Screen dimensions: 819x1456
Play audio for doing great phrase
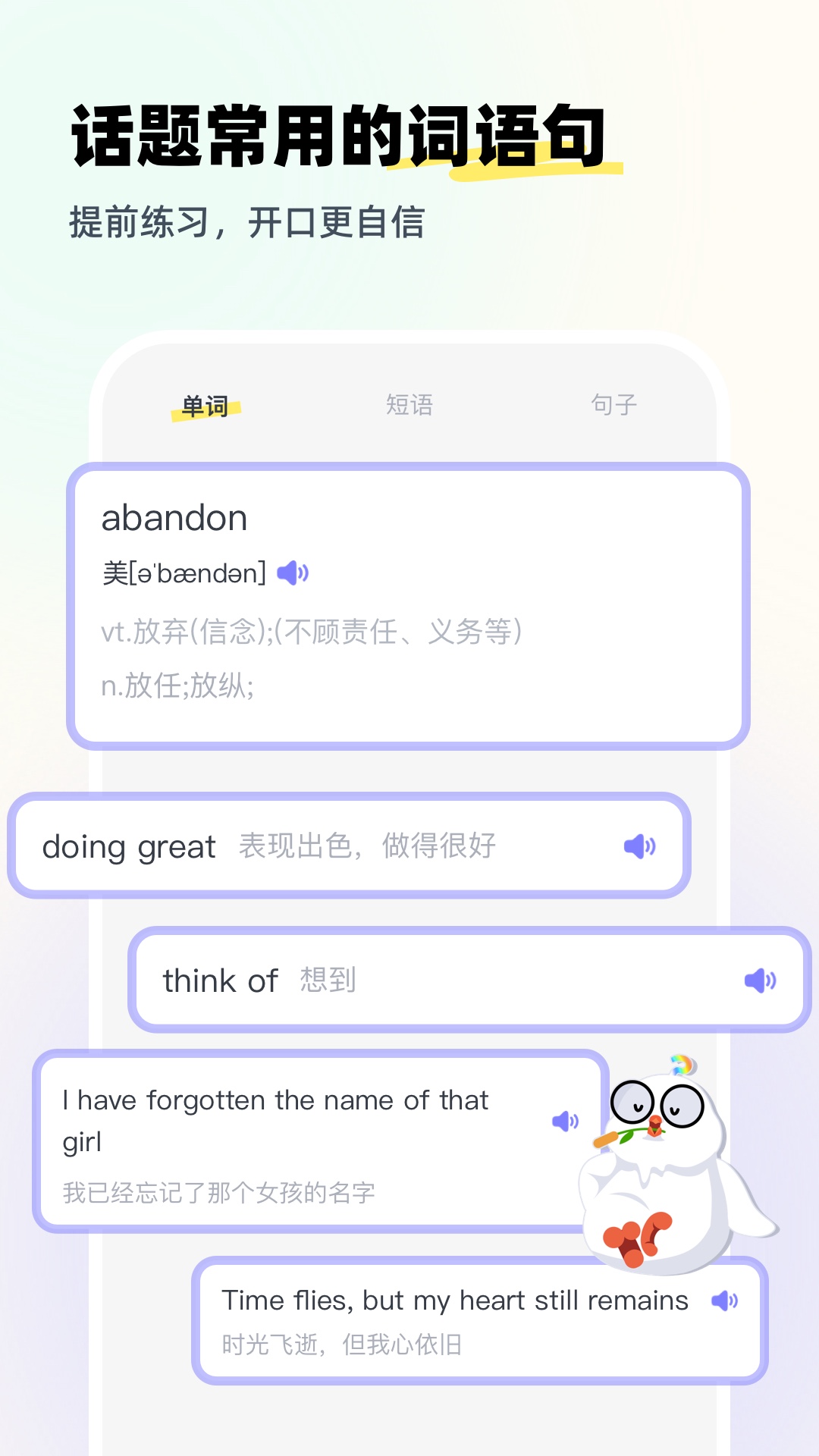(641, 847)
